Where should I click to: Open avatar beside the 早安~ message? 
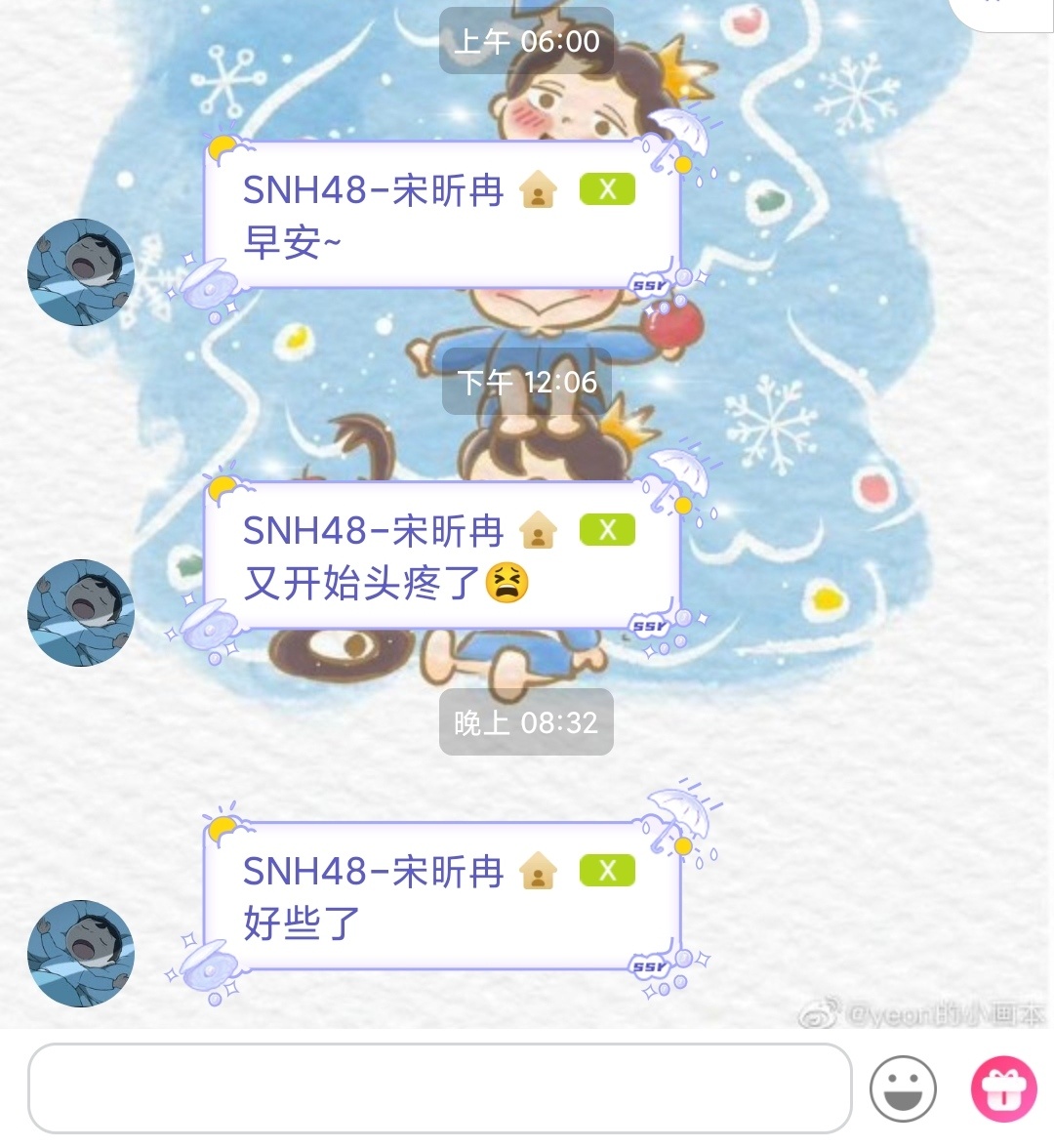[x=80, y=271]
